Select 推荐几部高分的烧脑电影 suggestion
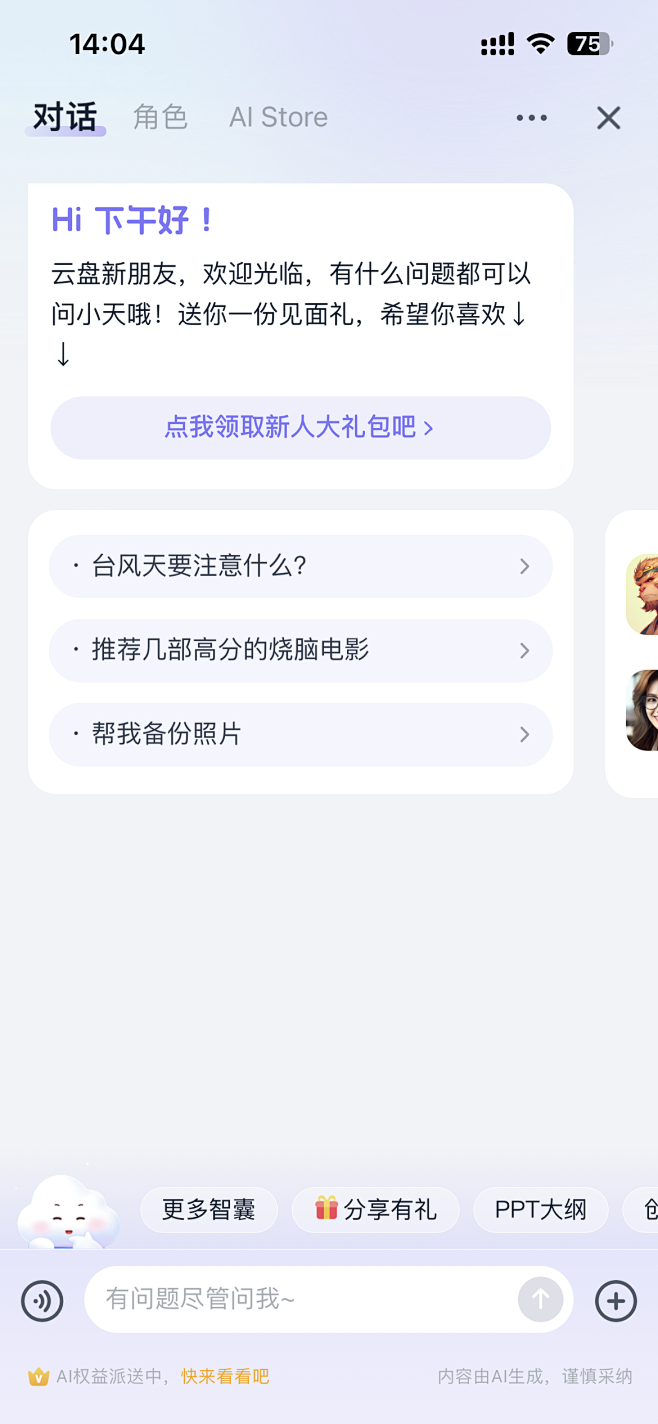The image size is (658, 1424). 300,650
